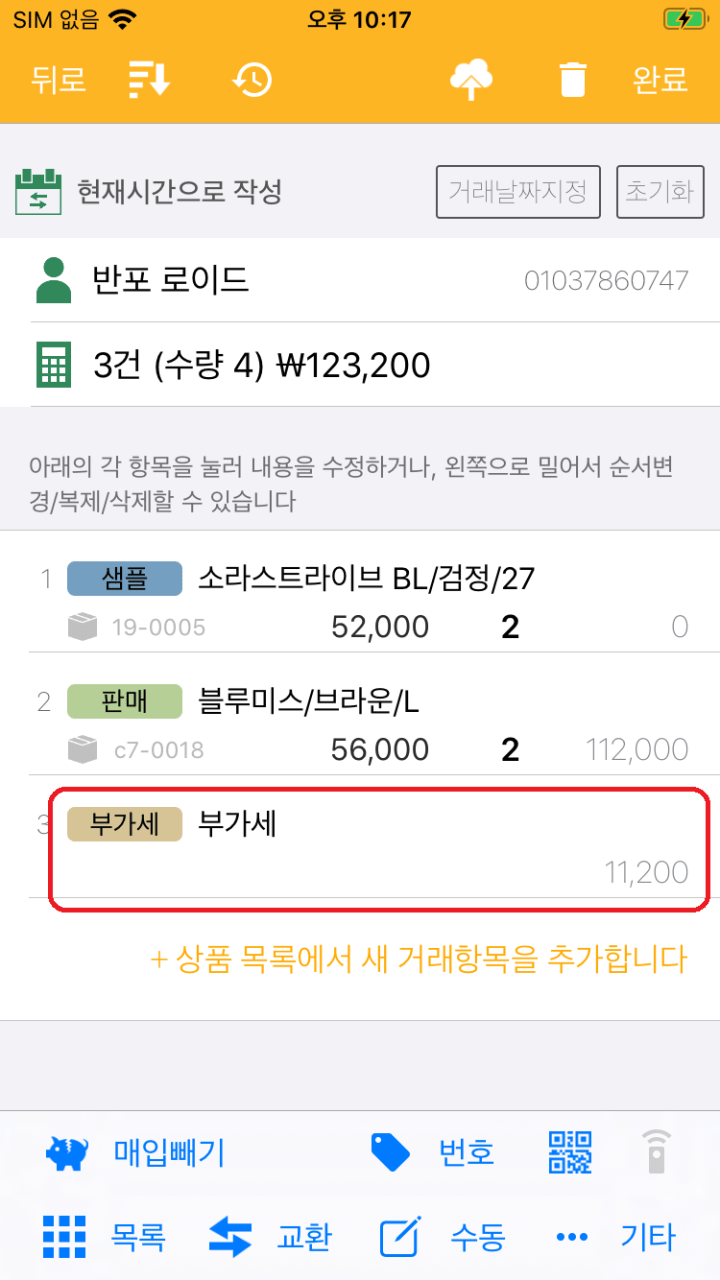Image resolution: width=720 pixels, height=1280 pixels.
Task: Tap 매입빼기 option
Action: pyautogui.click(x=136, y=1153)
